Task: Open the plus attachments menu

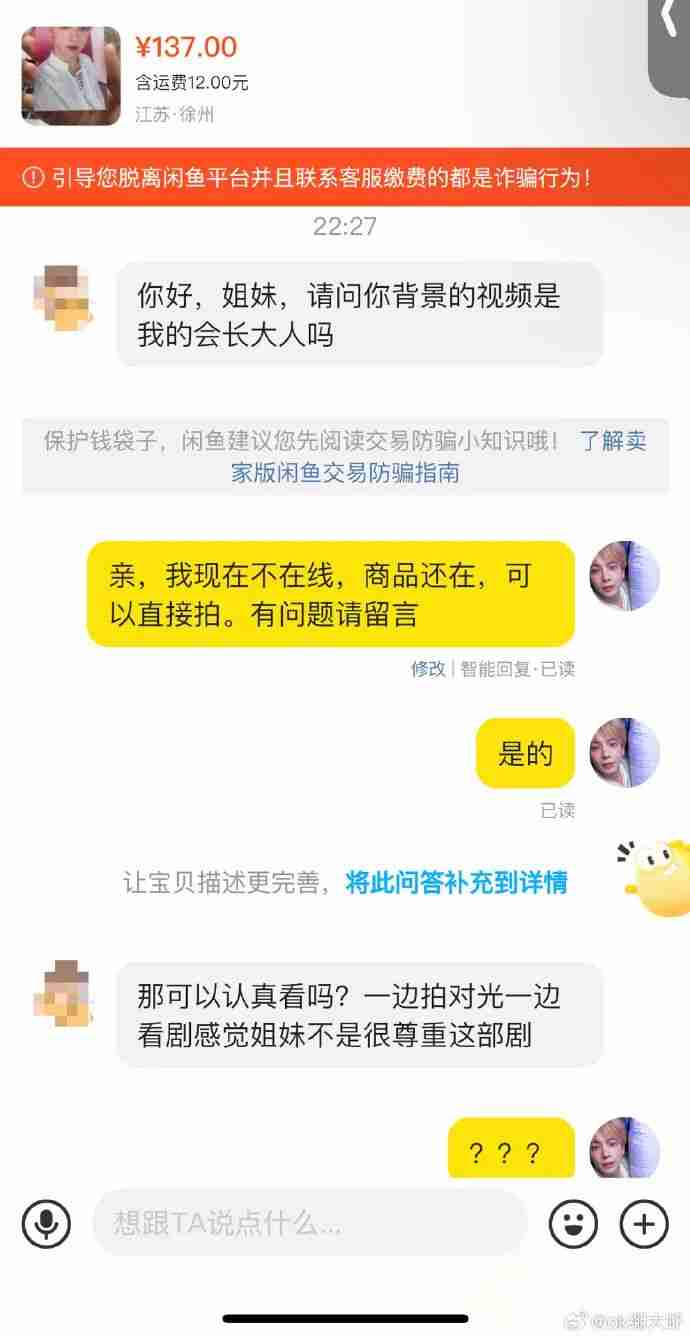Action: point(644,1223)
